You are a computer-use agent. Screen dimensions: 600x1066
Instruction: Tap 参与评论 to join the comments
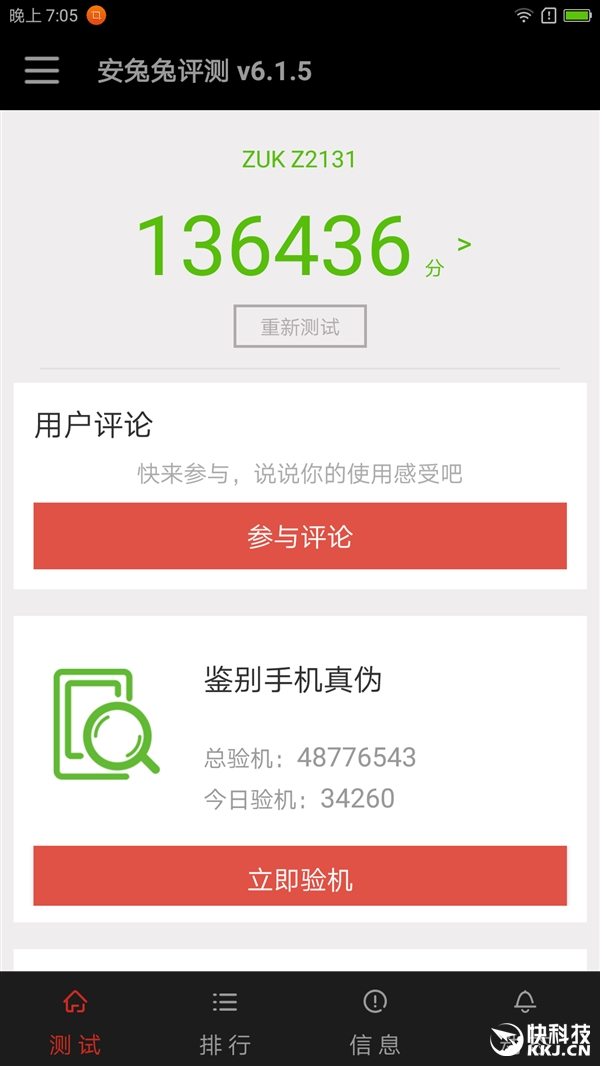[x=300, y=536]
